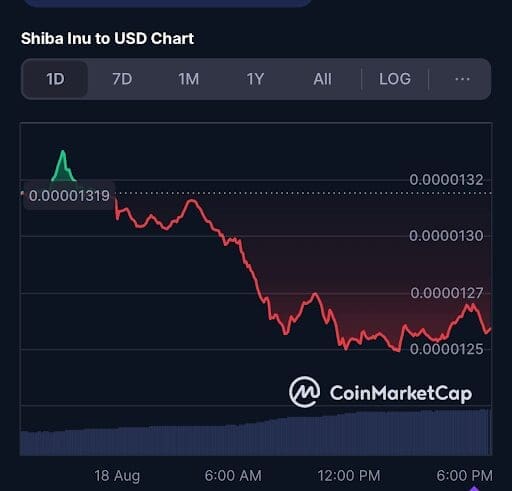Switch chart to 1M range
Screen dimensions: 512x491
(188, 79)
